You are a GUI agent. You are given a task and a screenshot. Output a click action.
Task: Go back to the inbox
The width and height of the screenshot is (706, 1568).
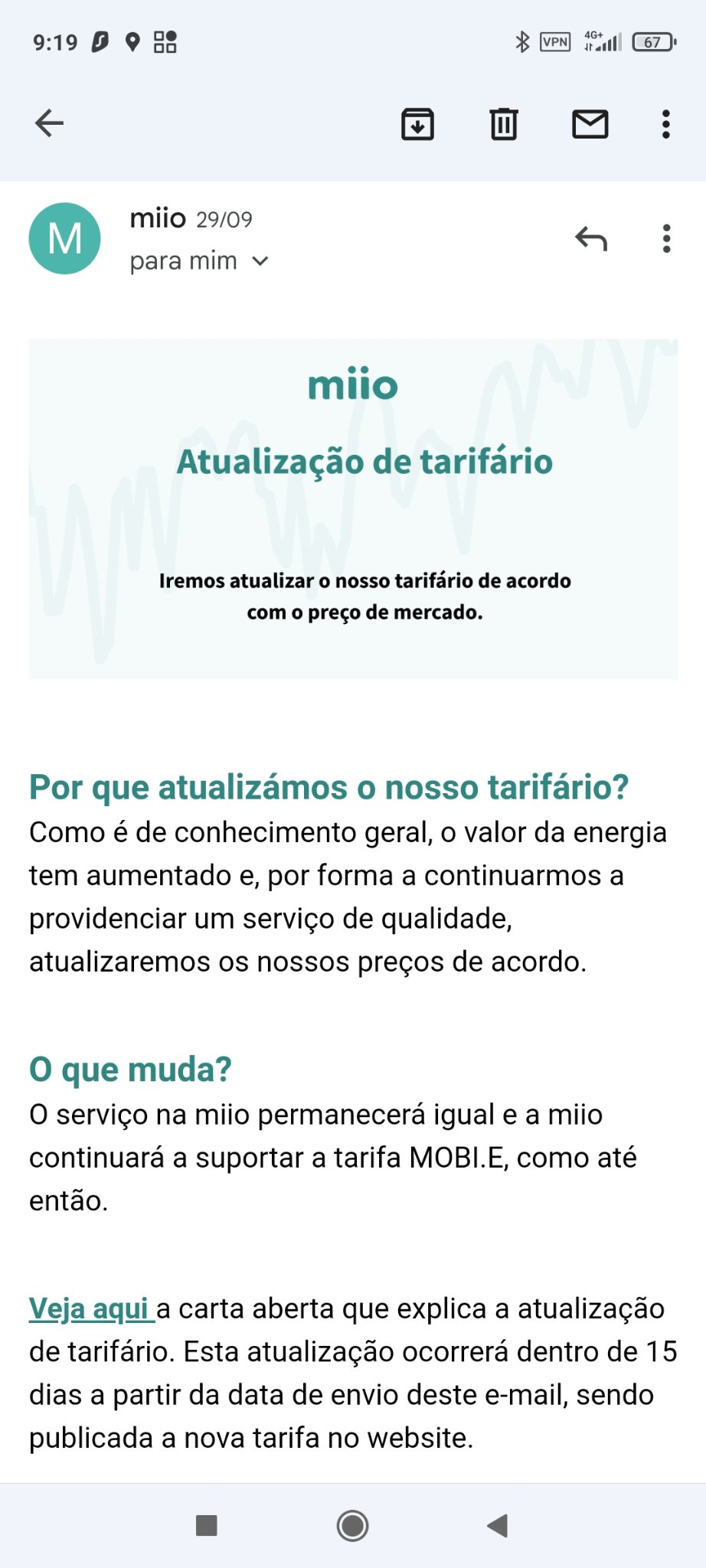(x=50, y=123)
